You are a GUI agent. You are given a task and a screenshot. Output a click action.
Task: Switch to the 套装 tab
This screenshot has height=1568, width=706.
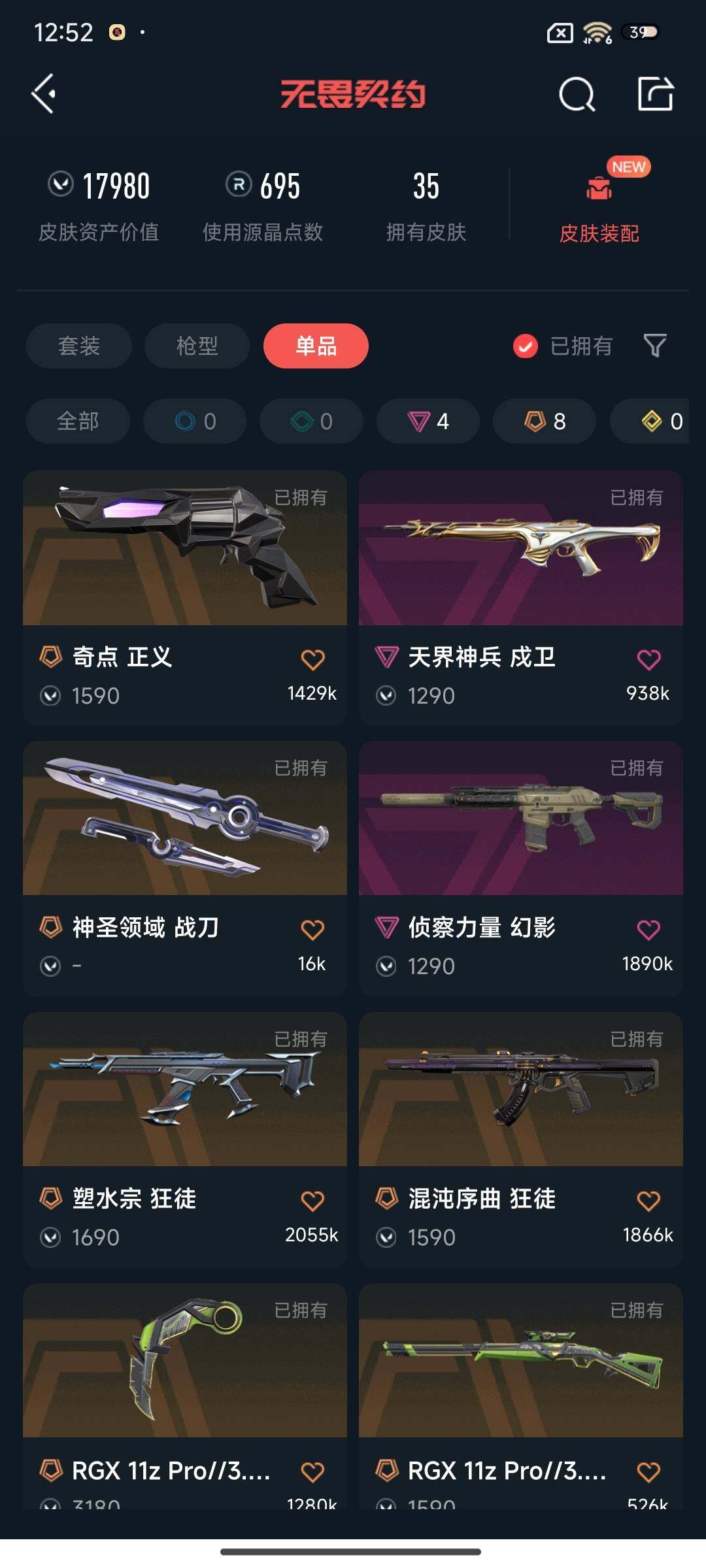point(79,346)
